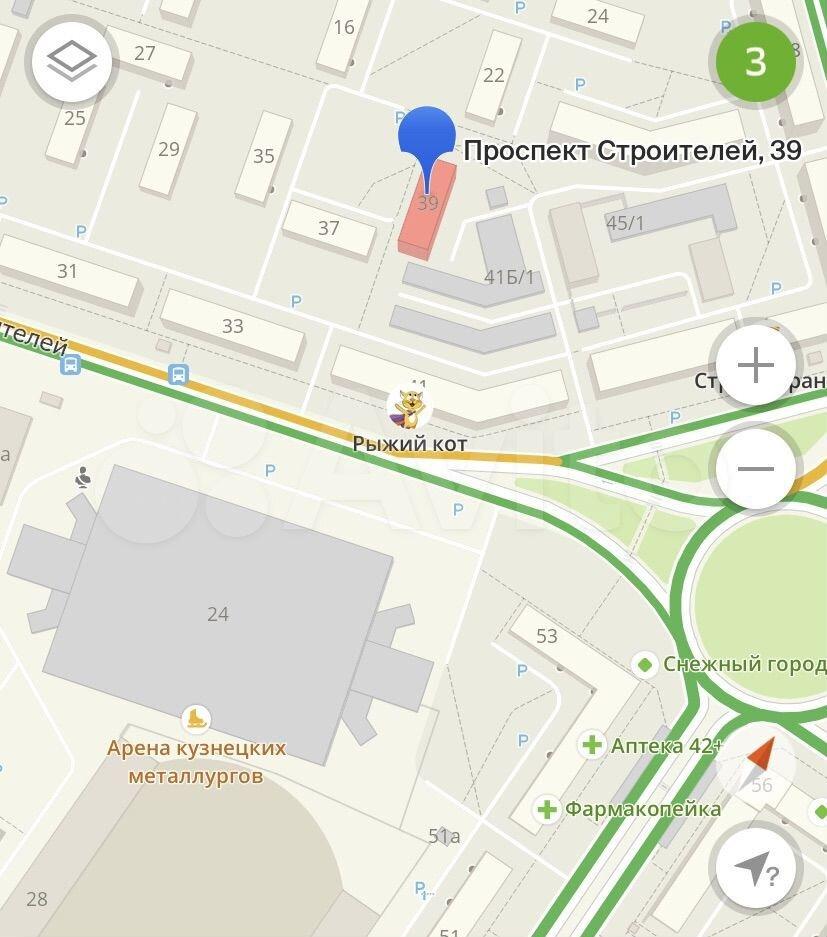Open the Аптека 42+ pharmacy marker

point(593,745)
